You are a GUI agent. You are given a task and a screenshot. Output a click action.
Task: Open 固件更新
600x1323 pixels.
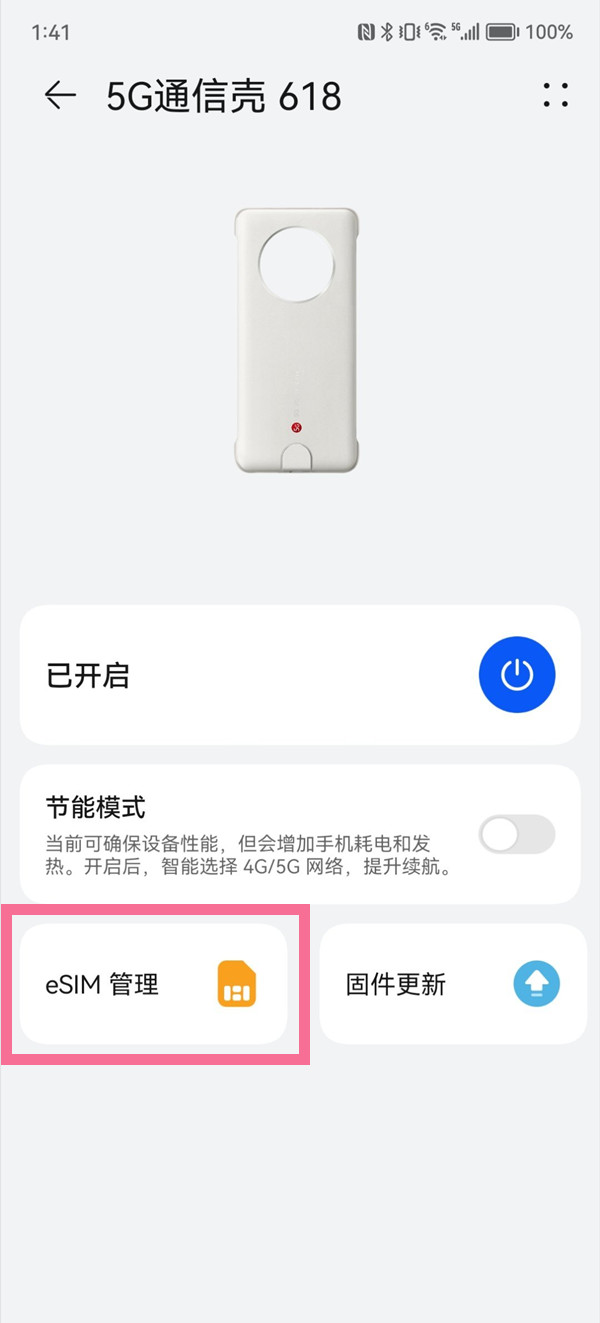click(452, 985)
